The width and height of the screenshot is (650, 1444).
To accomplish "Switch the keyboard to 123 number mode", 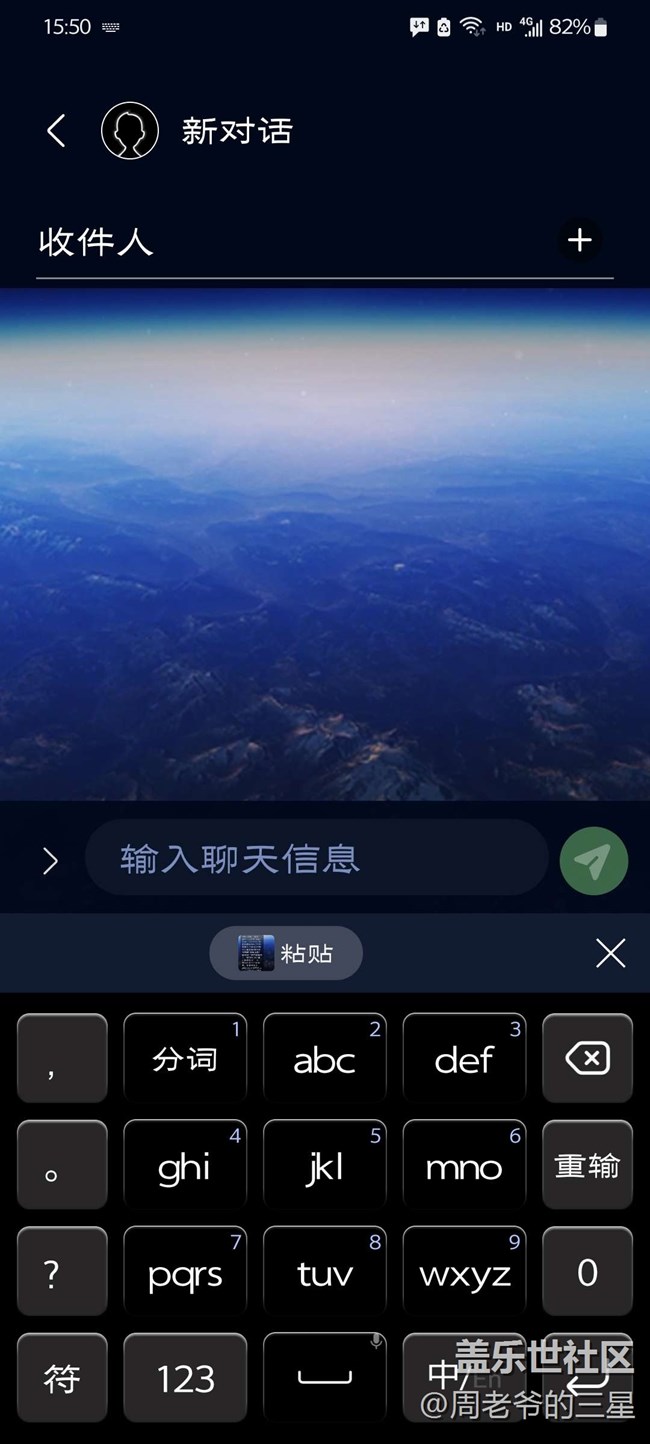I will tap(185, 1379).
